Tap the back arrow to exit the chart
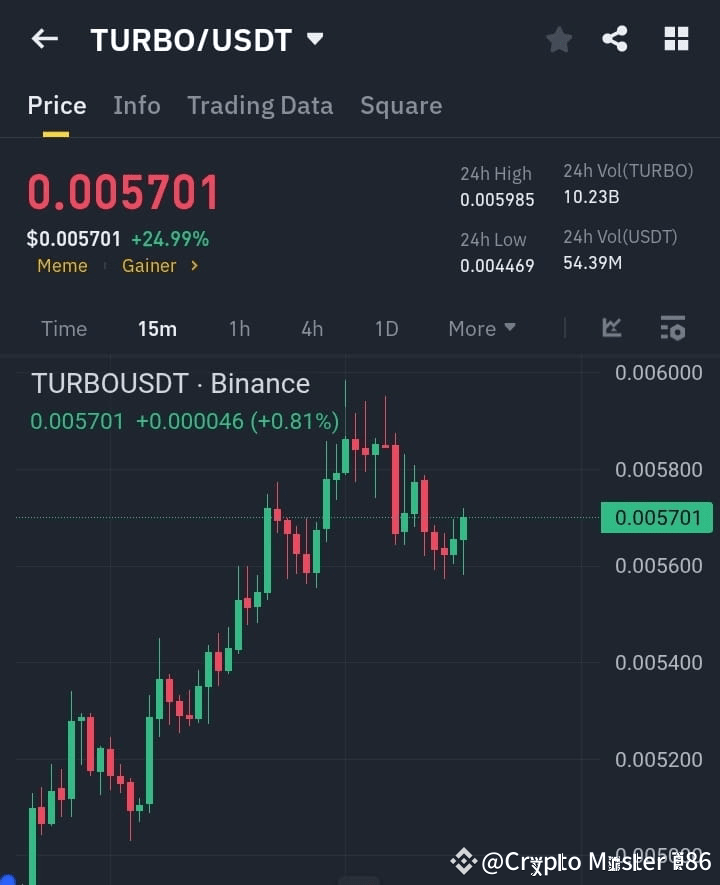Image resolution: width=720 pixels, height=885 pixels. click(43, 38)
